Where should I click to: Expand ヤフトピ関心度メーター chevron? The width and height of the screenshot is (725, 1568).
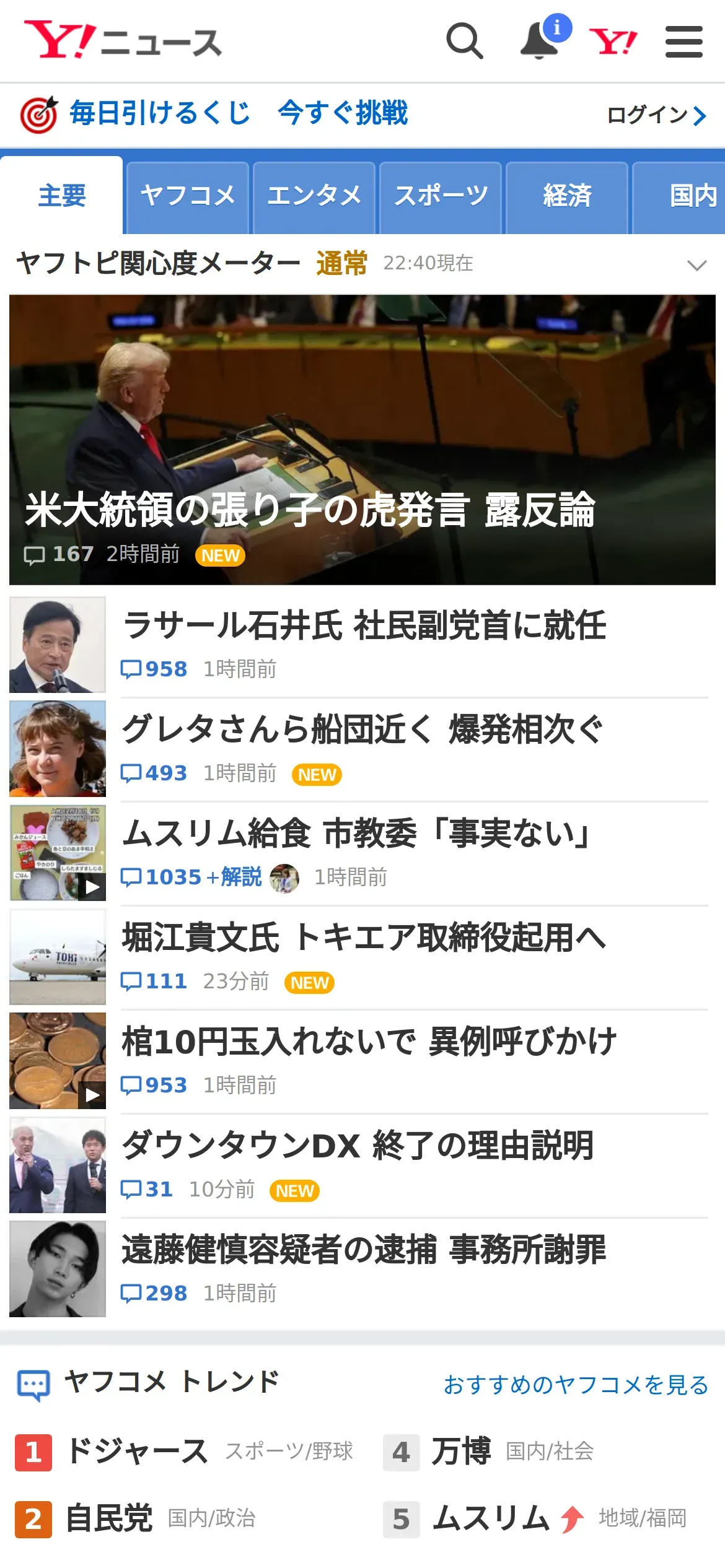click(696, 265)
